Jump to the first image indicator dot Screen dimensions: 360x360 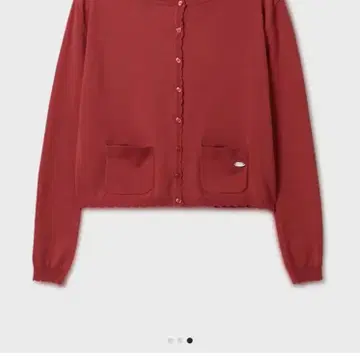(171, 340)
